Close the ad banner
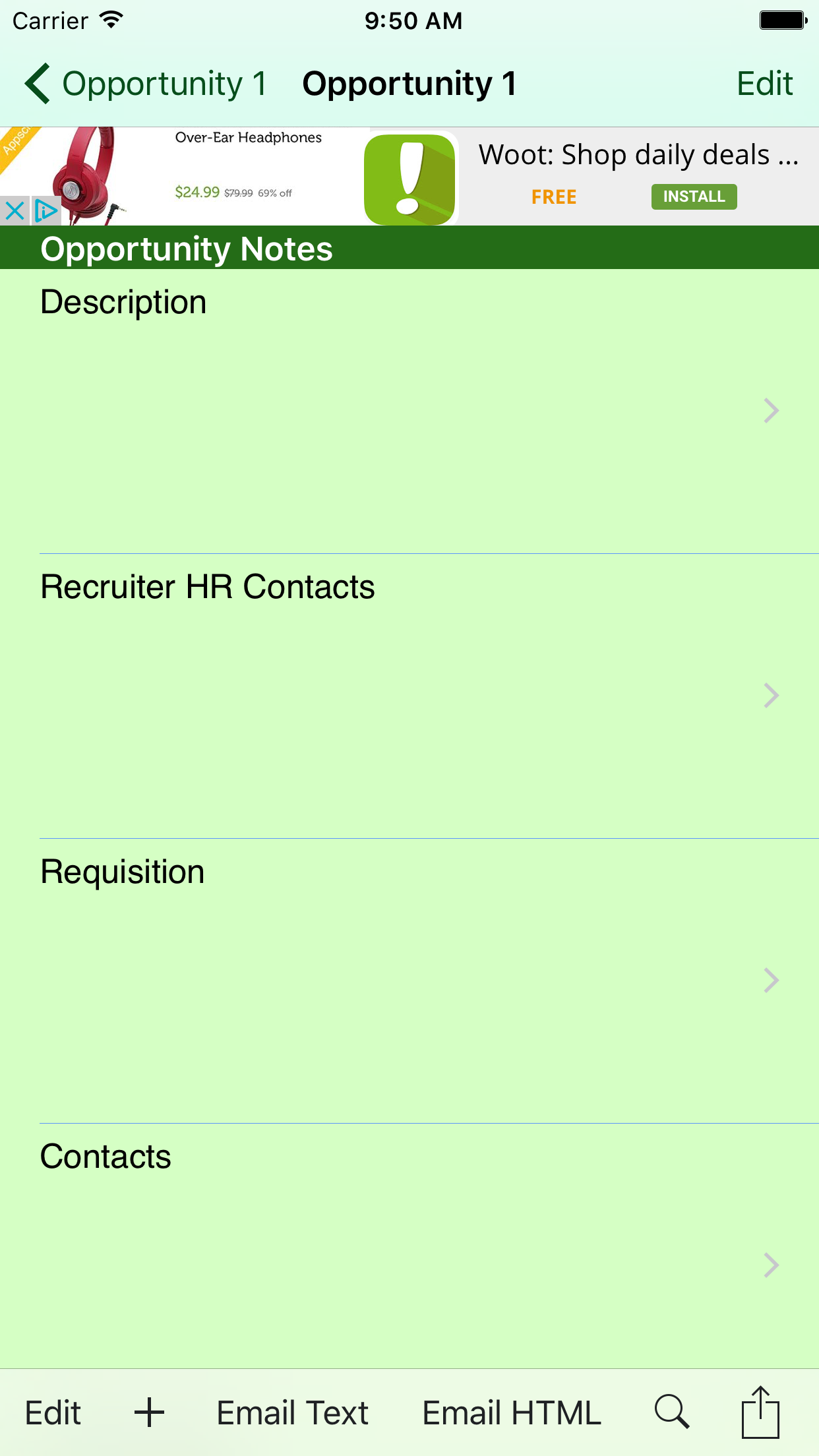The height and width of the screenshot is (1456, 819). pyautogui.click(x=15, y=211)
